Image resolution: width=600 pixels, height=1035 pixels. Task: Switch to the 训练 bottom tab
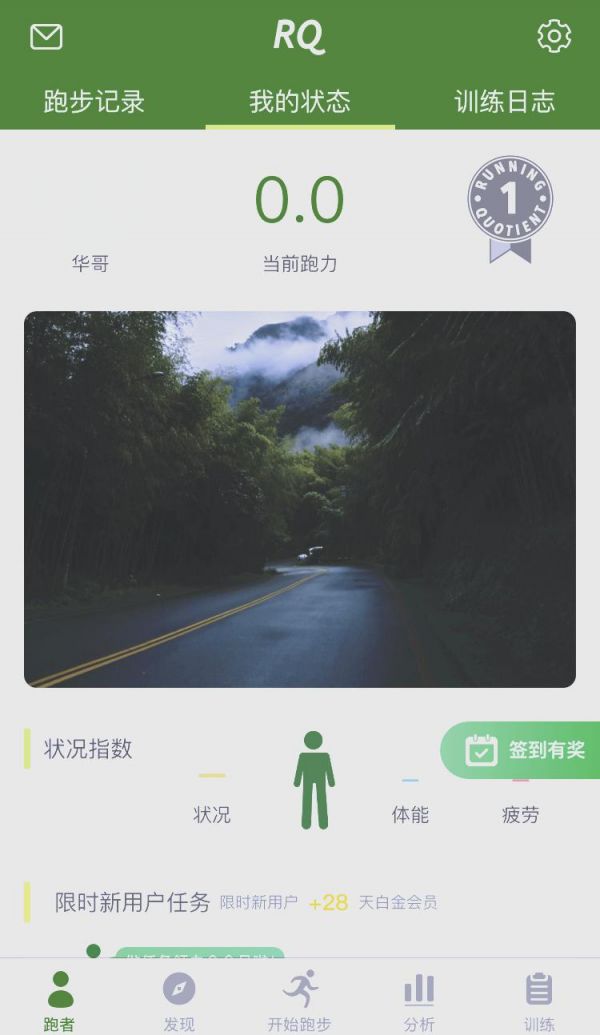[539, 1000]
